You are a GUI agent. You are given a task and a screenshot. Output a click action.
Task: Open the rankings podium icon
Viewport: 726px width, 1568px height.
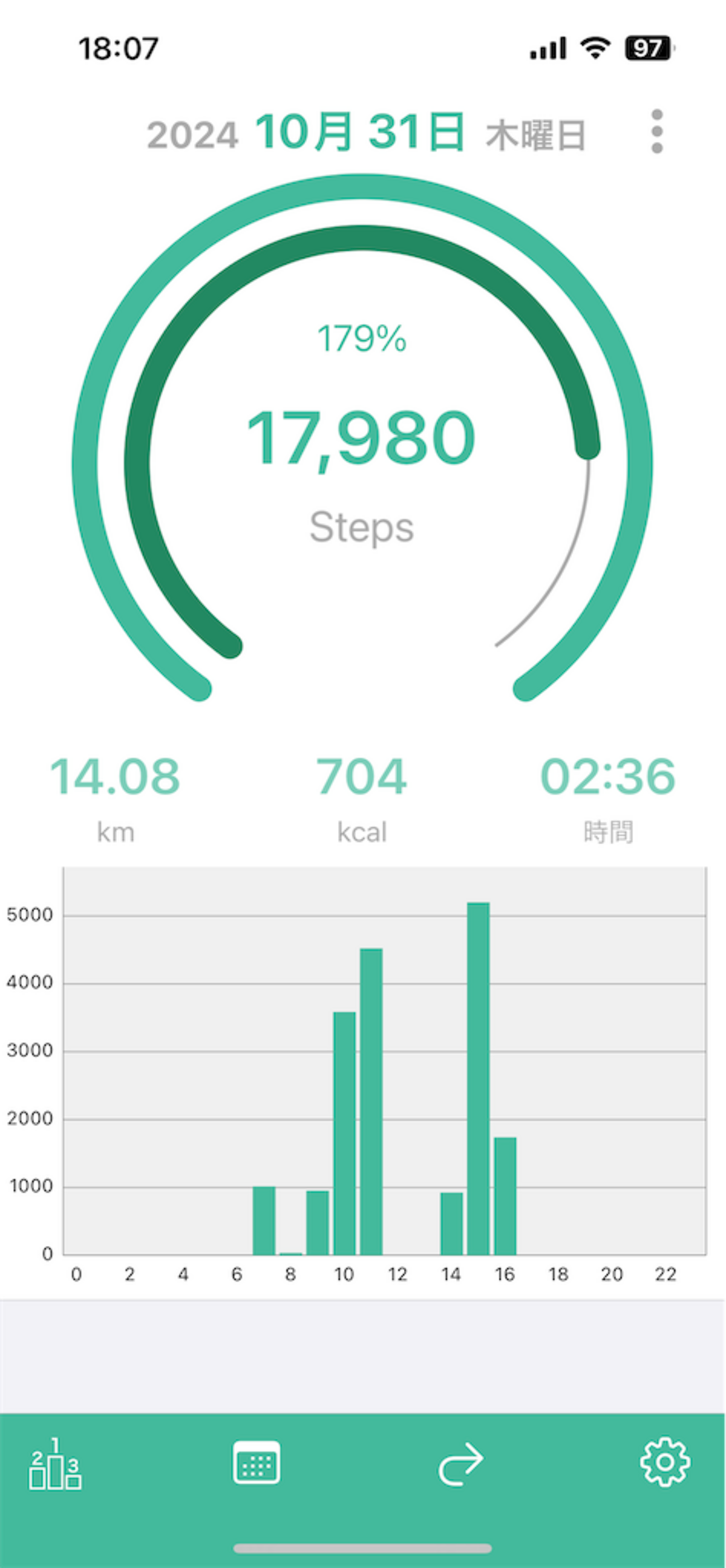click(x=55, y=1464)
